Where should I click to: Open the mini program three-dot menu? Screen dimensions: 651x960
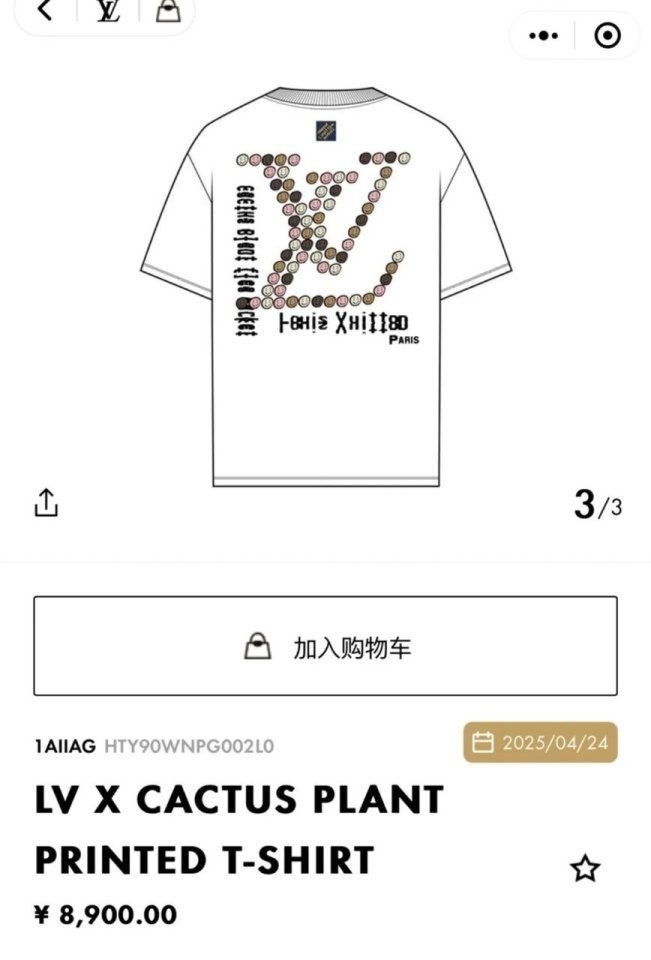pyautogui.click(x=543, y=36)
